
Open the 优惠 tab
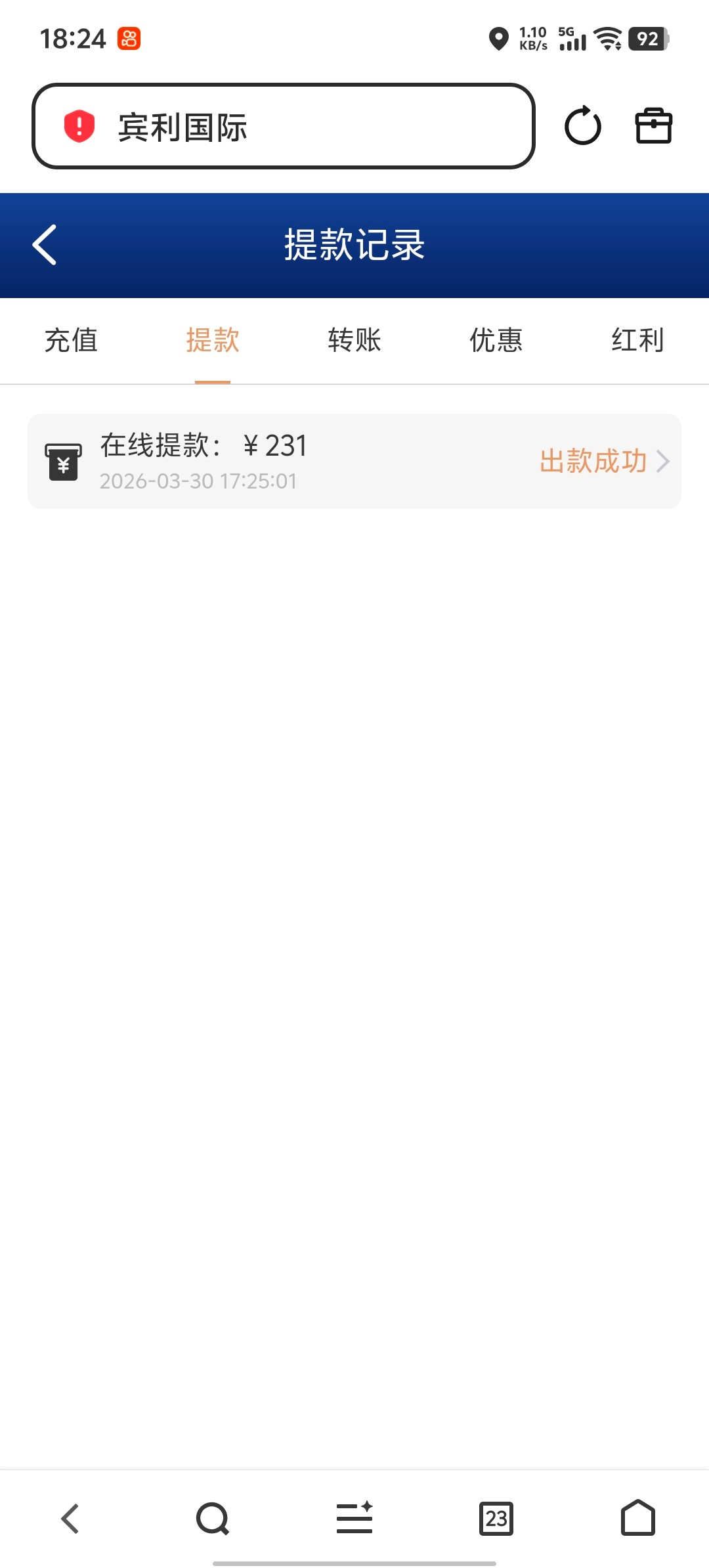(496, 340)
